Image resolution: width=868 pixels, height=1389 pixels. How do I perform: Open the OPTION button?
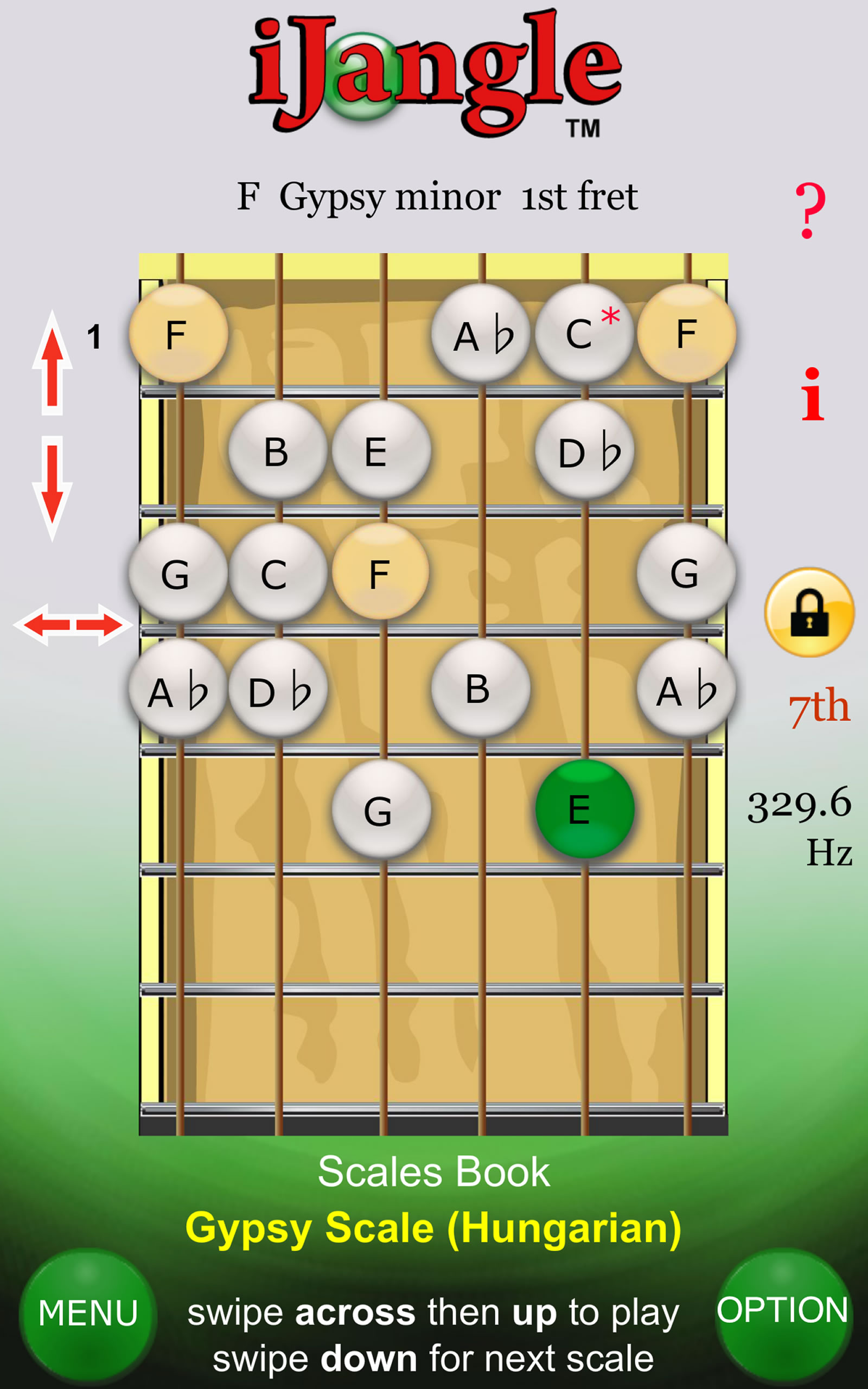(x=782, y=1310)
